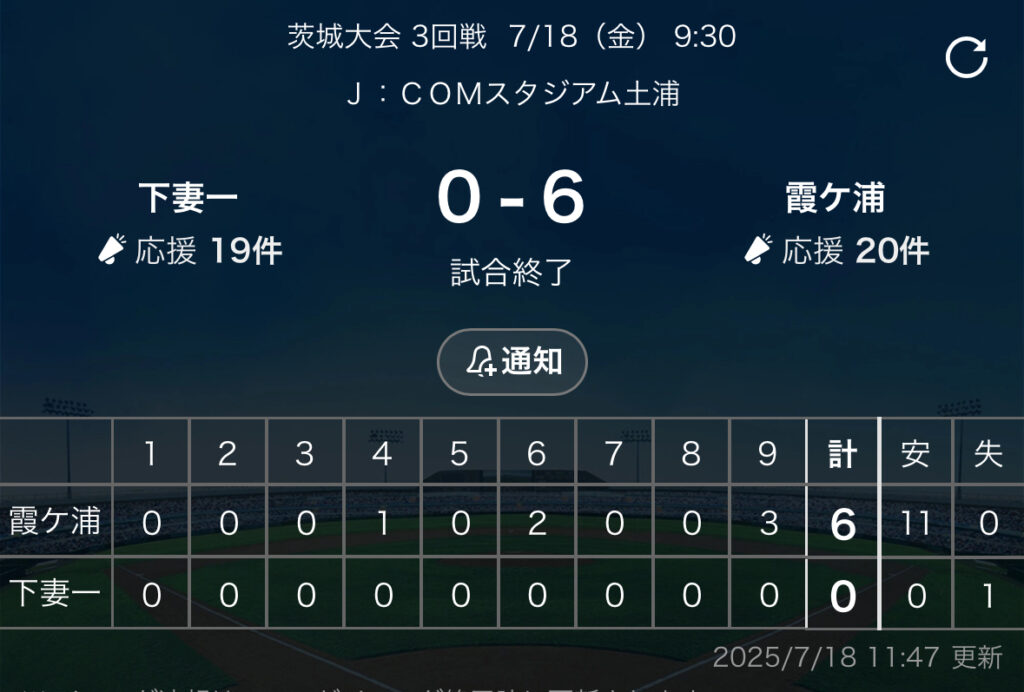
Task: Refresh the game score
Action: (x=966, y=58)
